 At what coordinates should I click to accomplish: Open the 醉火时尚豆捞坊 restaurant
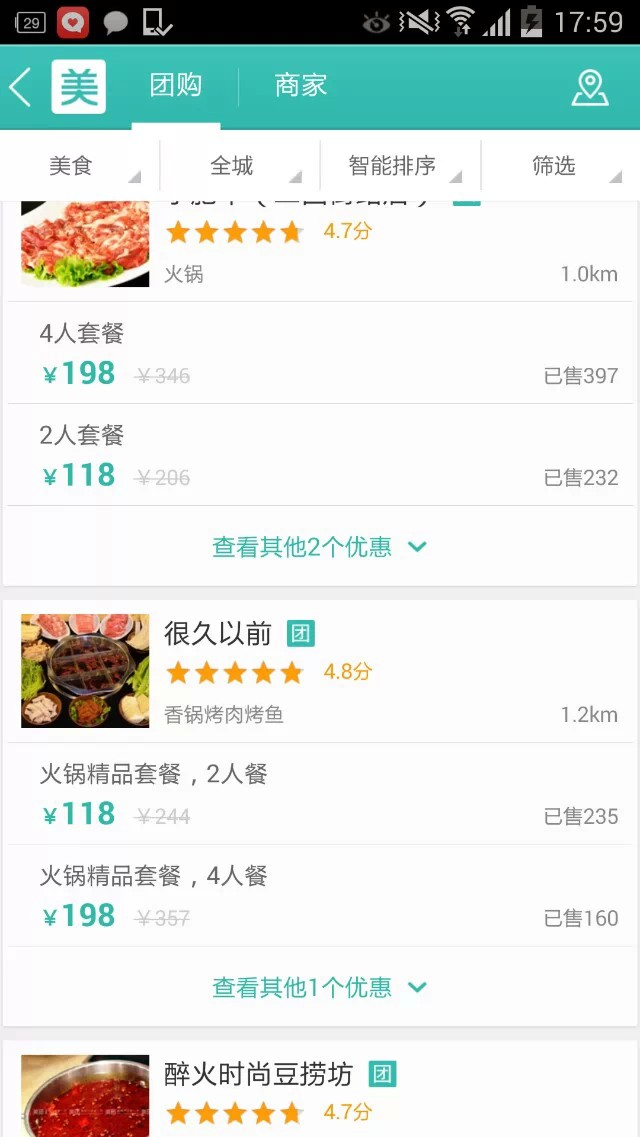click(320, 1092)
